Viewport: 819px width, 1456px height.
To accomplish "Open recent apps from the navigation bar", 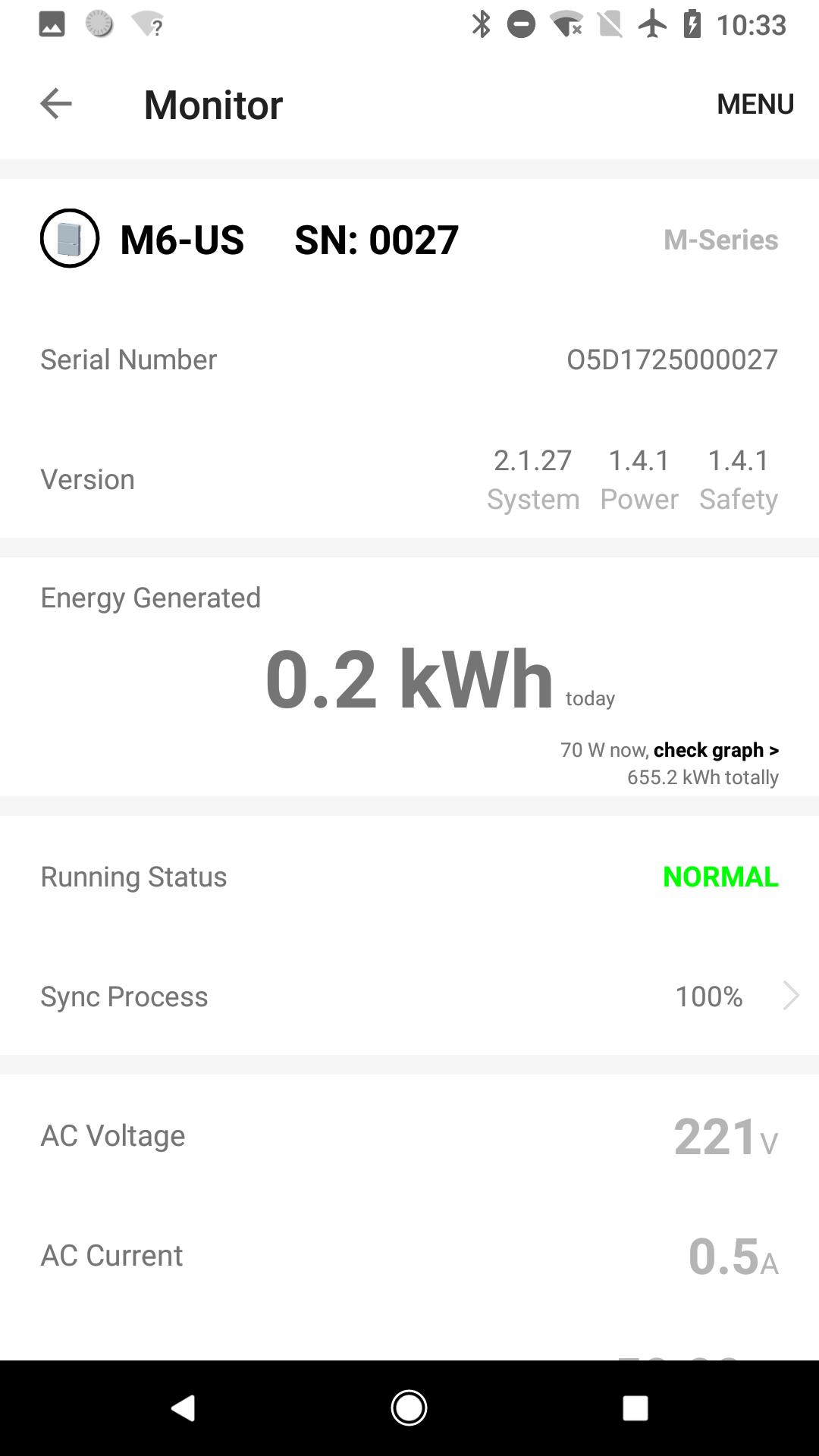I will click(x=635, y=1408).
